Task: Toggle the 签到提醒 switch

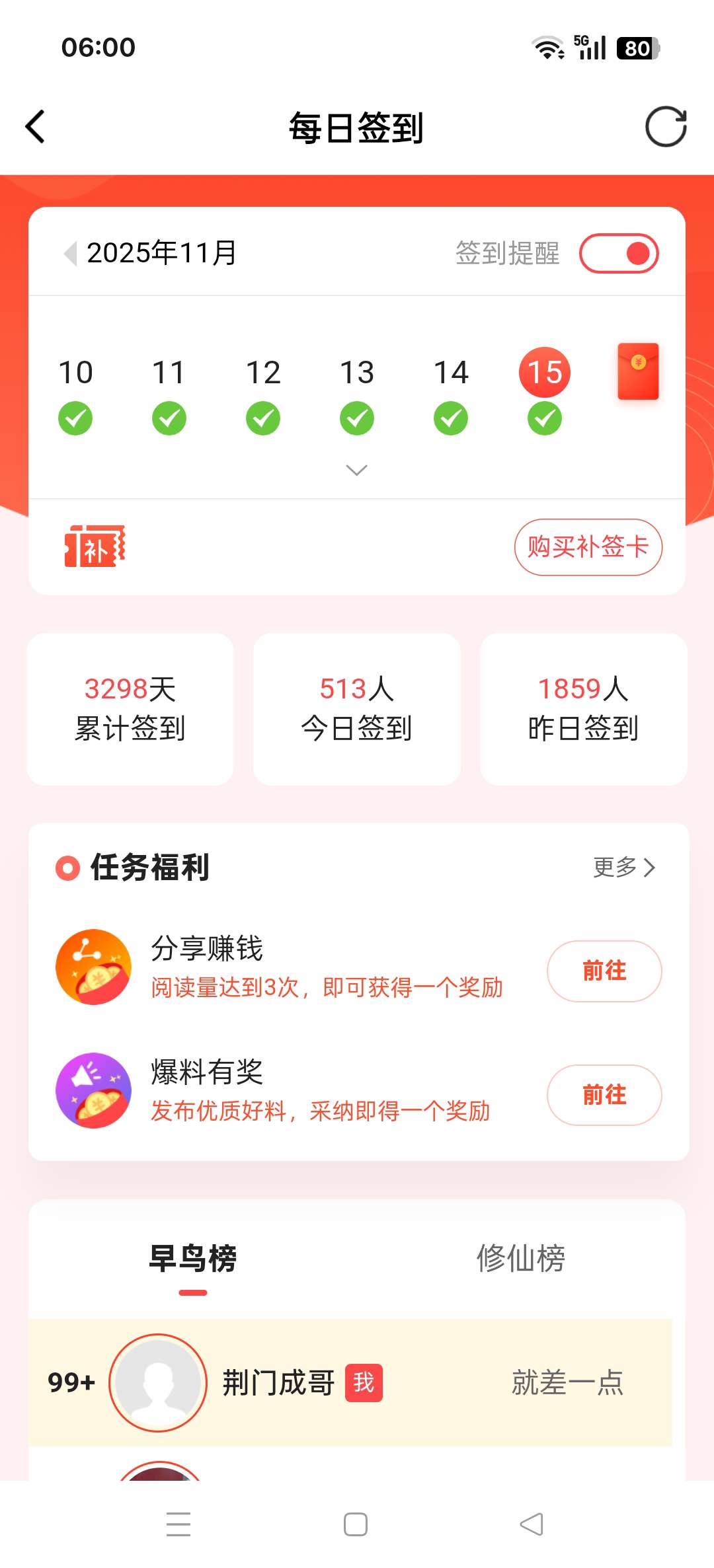Action: coord(619,253)
